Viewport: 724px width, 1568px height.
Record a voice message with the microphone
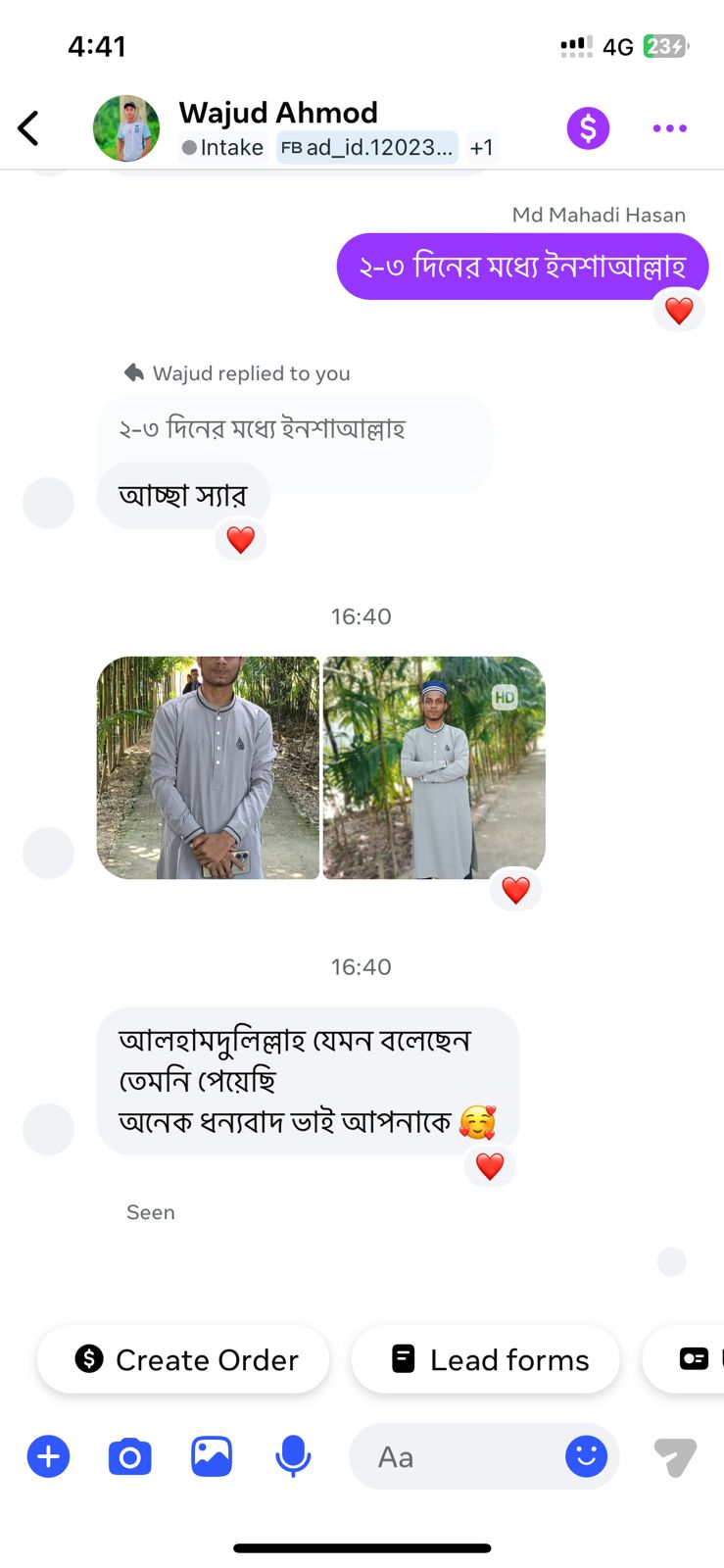[x=293, y=1456]
